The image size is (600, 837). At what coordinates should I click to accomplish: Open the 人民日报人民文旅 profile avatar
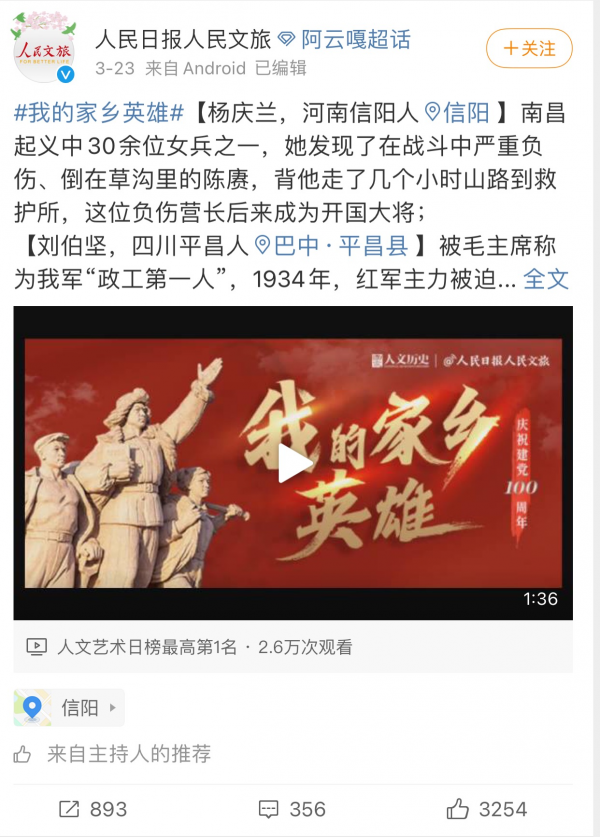tap(43, 47)
